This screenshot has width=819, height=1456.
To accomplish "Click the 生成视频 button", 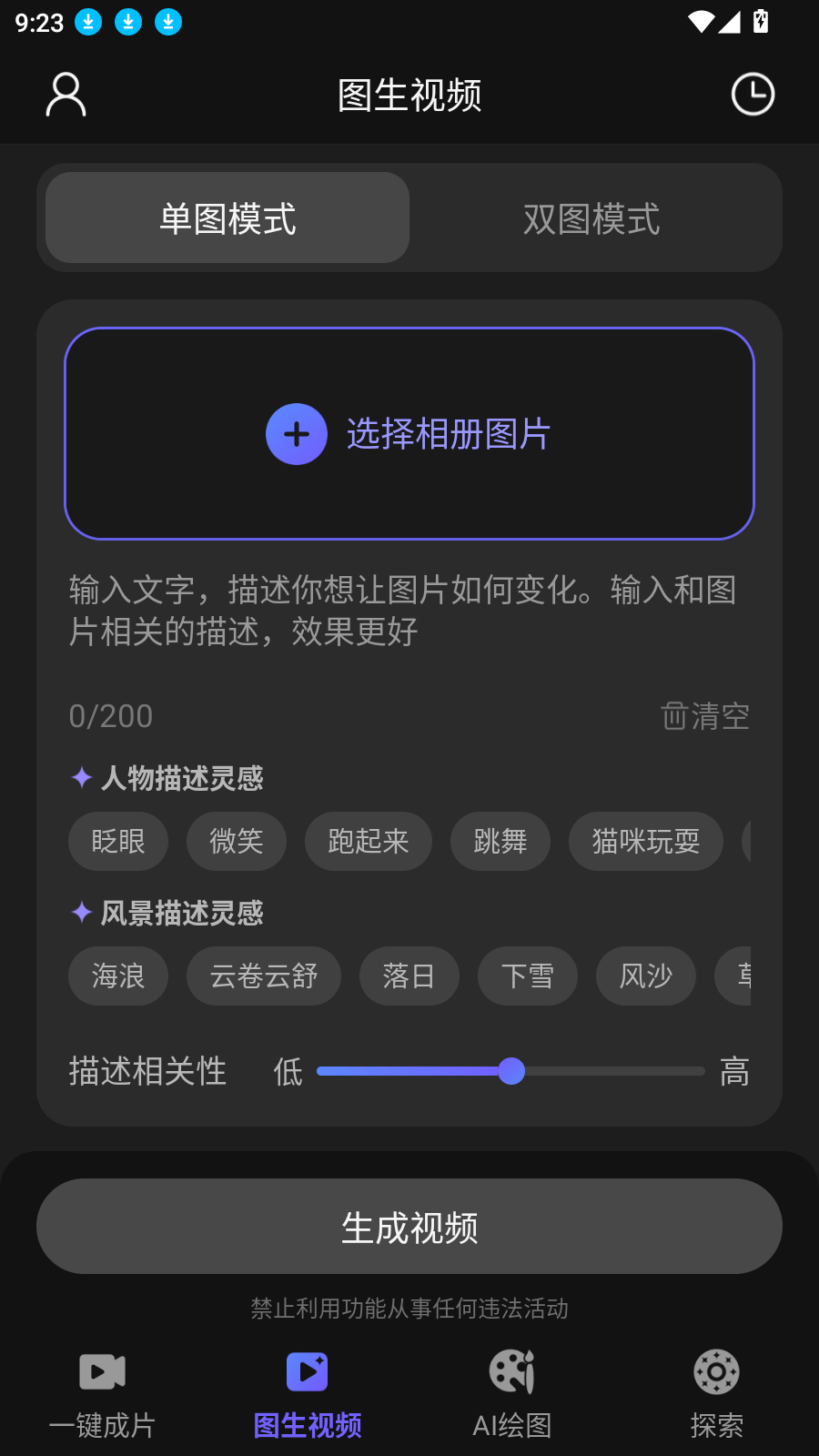I will click(409, 1226).
